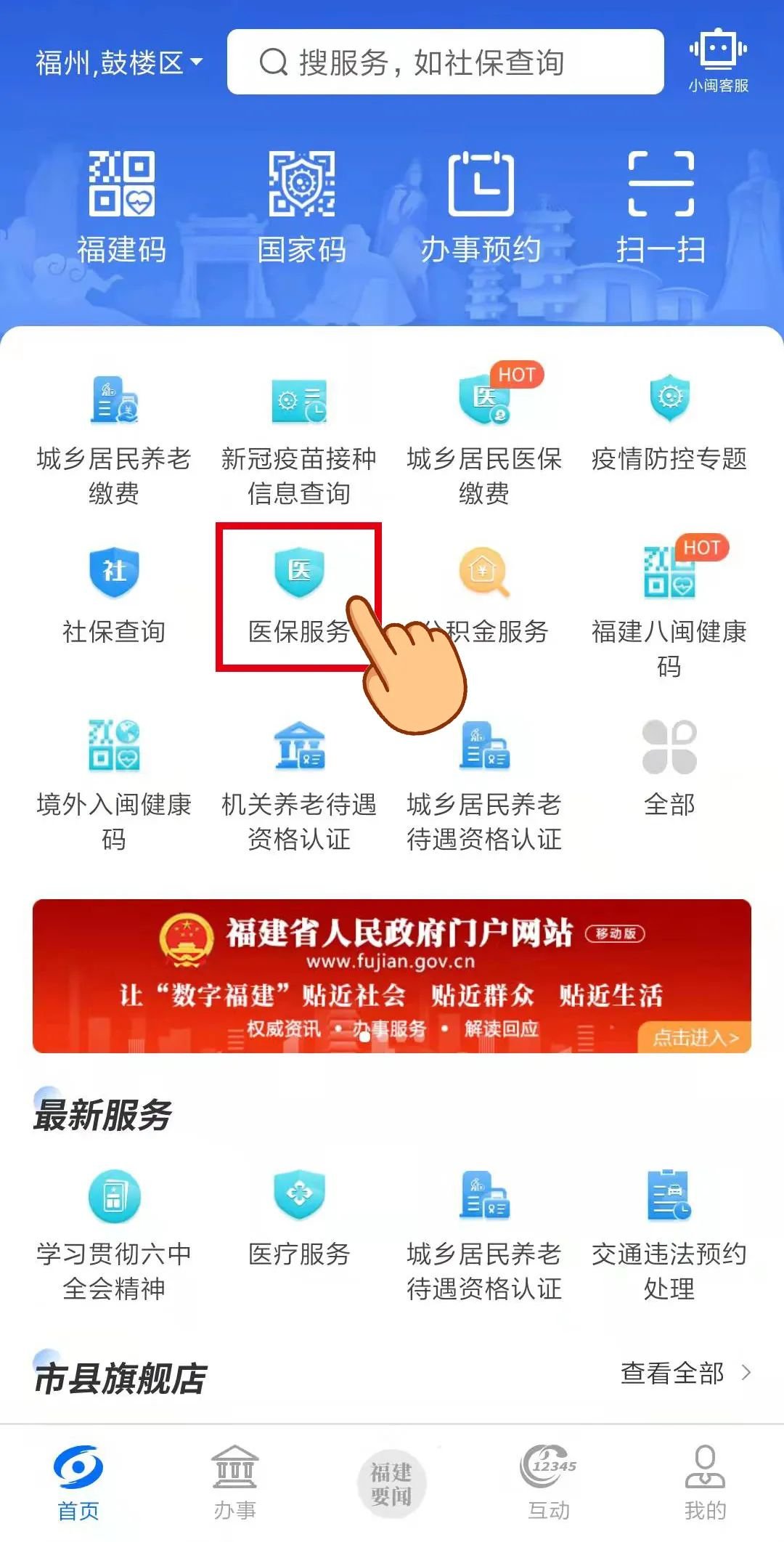Tap the 搜服务 search box

coord(445,62)
